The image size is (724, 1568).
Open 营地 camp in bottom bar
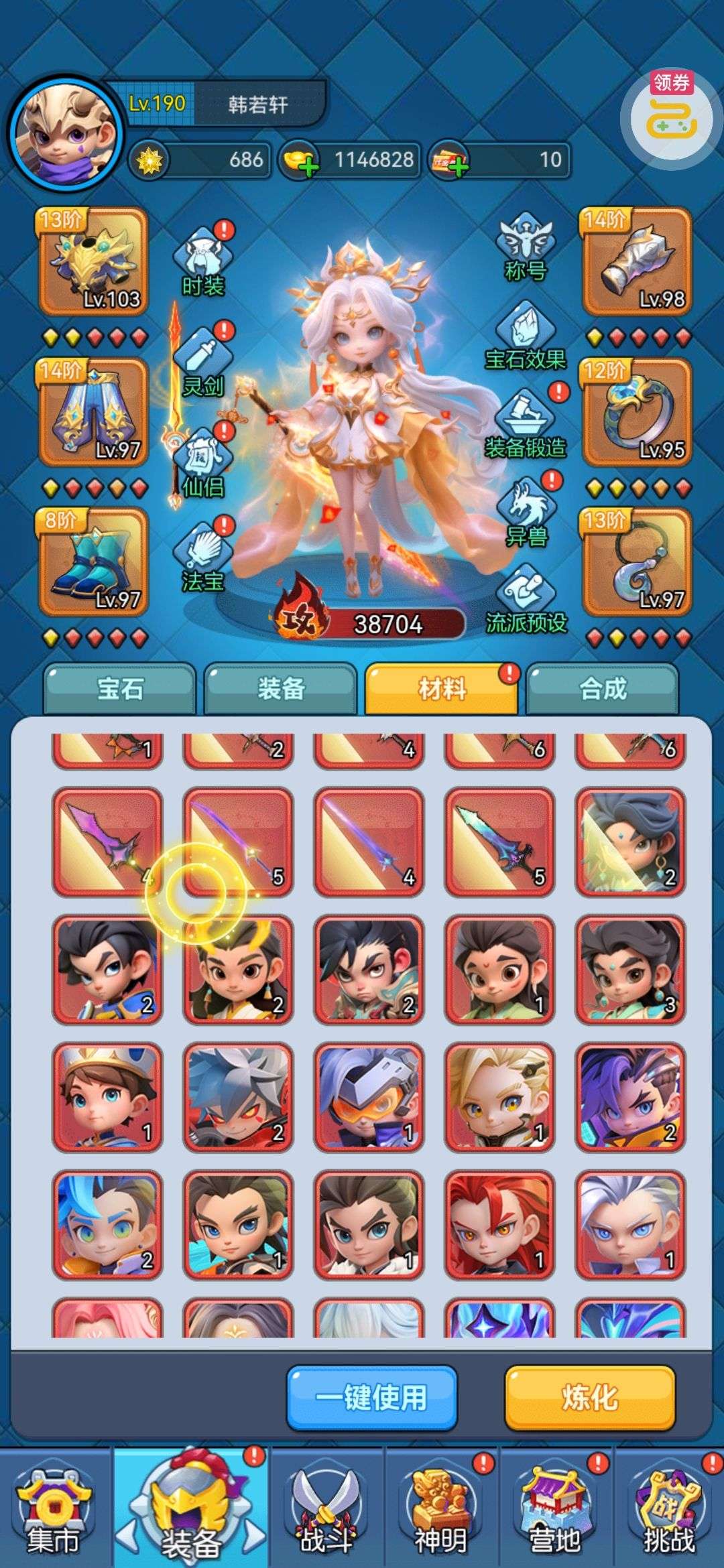click(x=554, y=1510)
